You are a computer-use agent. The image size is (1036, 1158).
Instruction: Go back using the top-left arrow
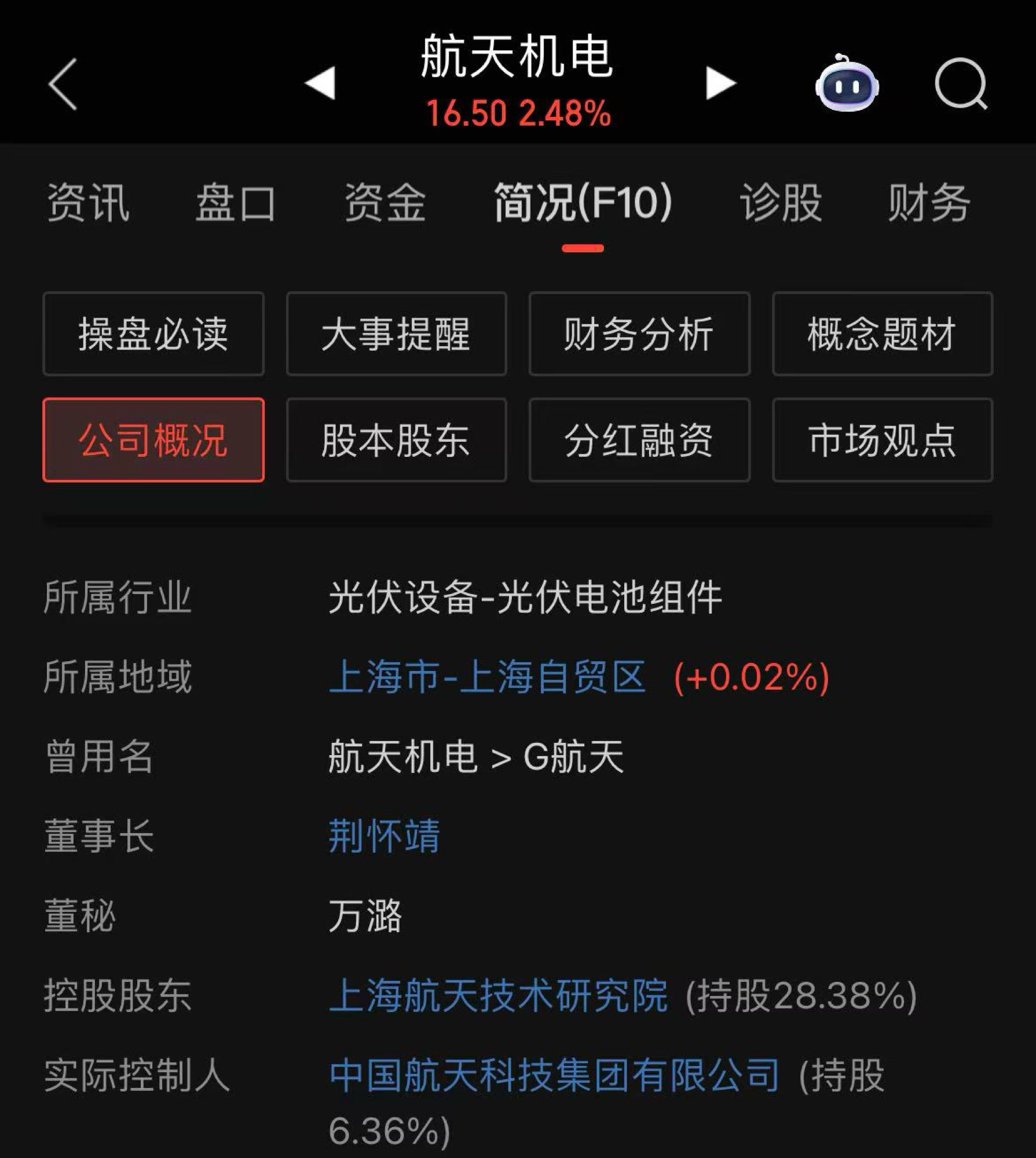(63, 85)
